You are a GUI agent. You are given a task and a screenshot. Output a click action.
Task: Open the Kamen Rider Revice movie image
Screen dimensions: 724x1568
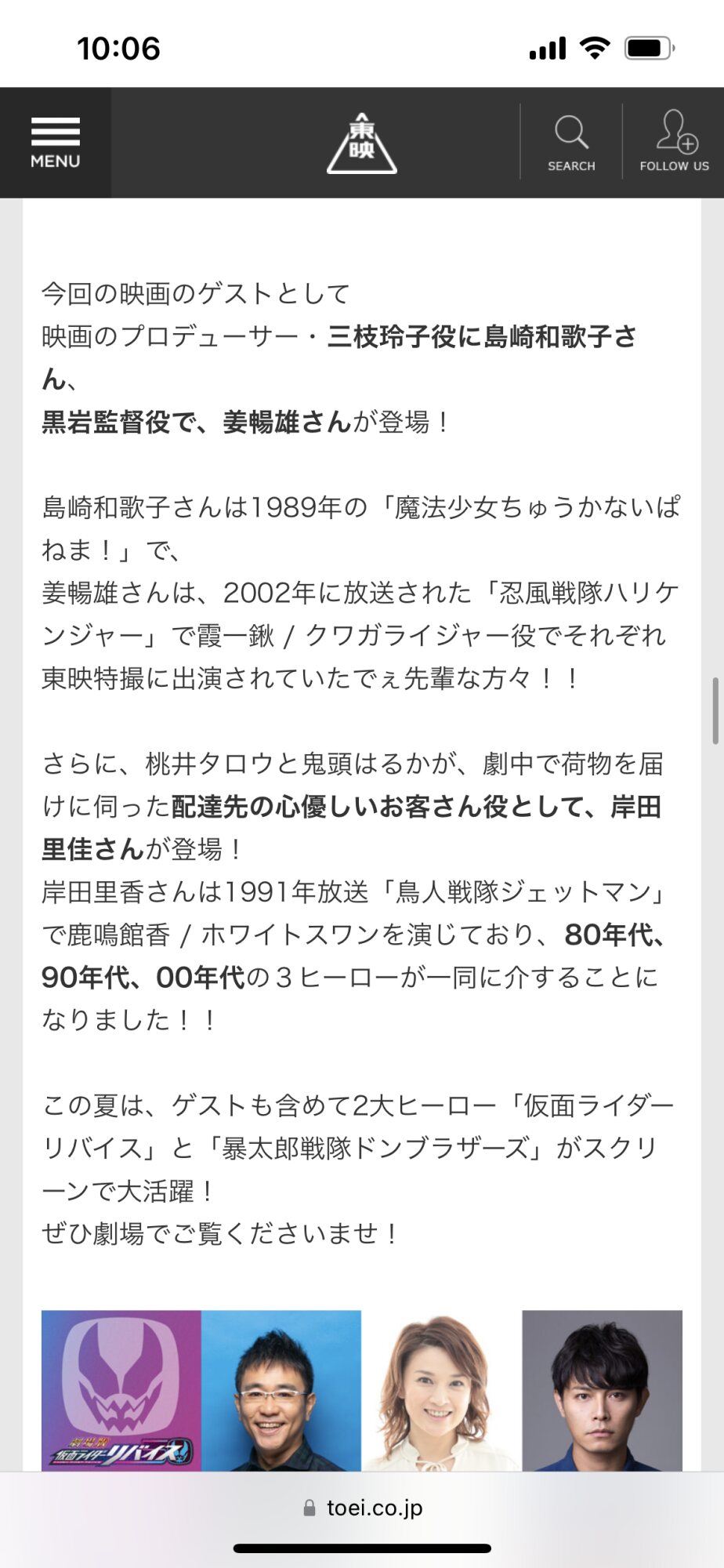tap(121, 1389)
